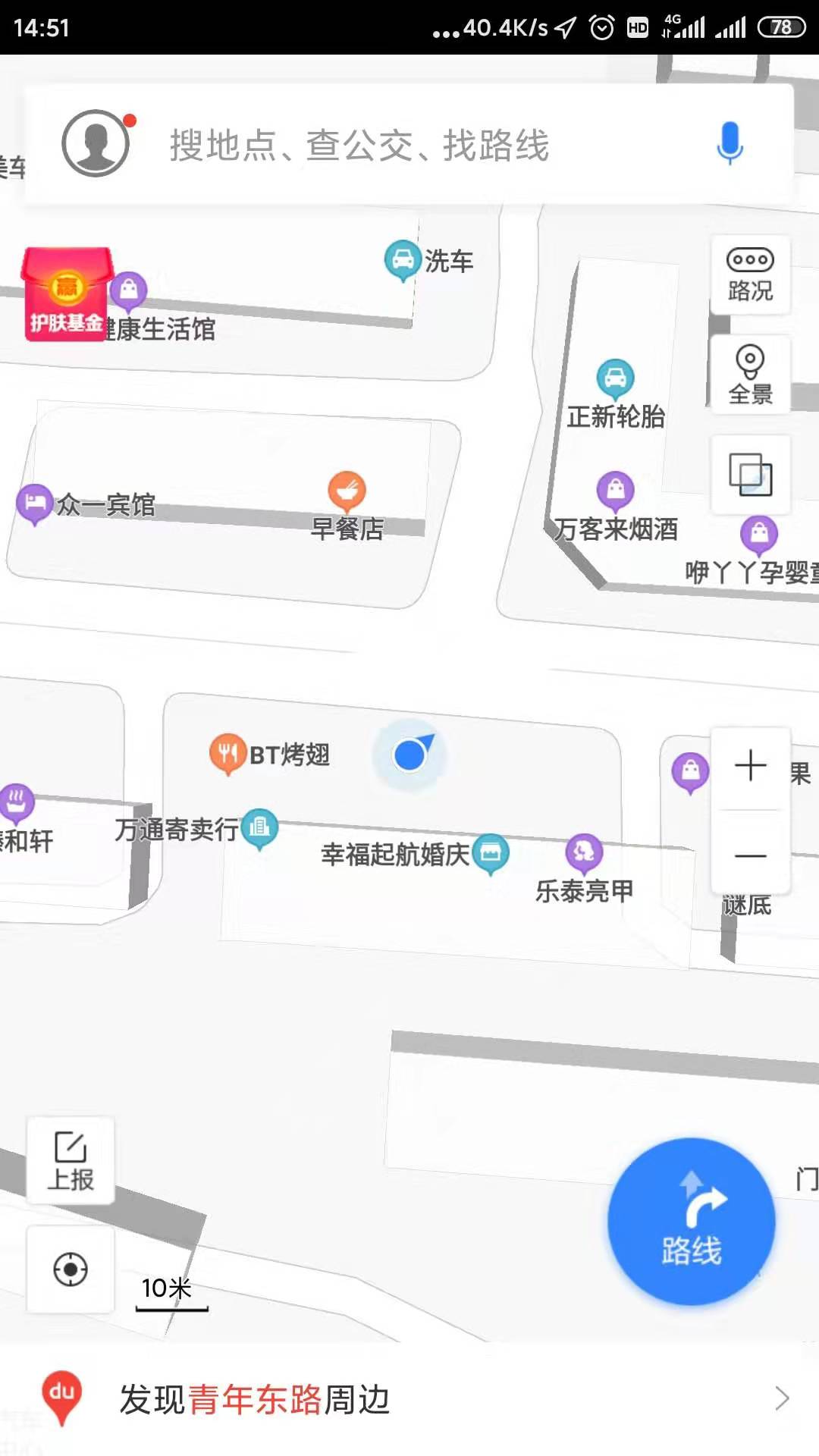
Task: Zoom out with the minus button
Action: pyautogui.click(x=750, y=855)
